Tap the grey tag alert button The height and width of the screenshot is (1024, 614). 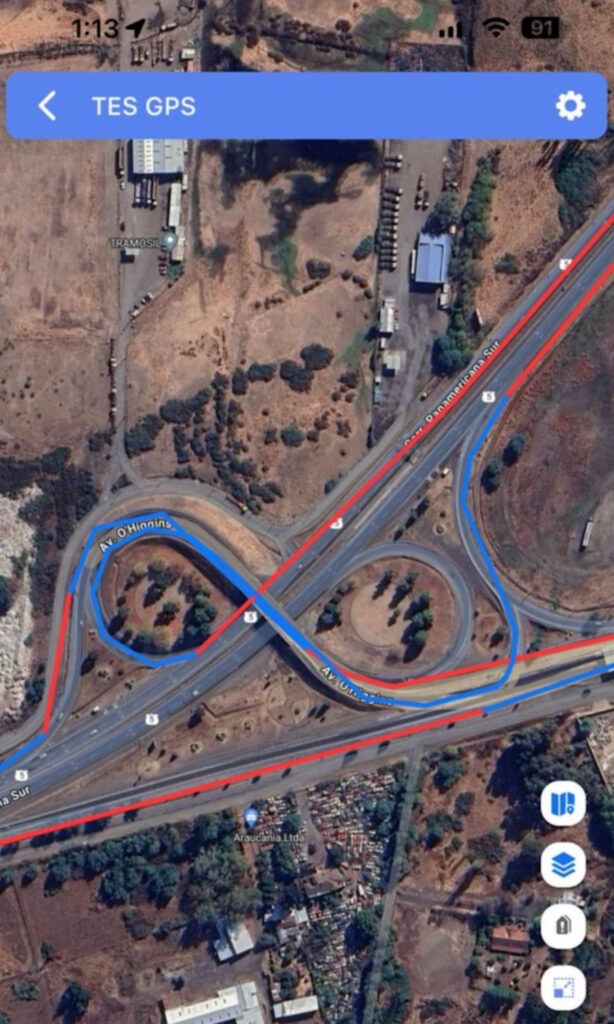(563, 927)
